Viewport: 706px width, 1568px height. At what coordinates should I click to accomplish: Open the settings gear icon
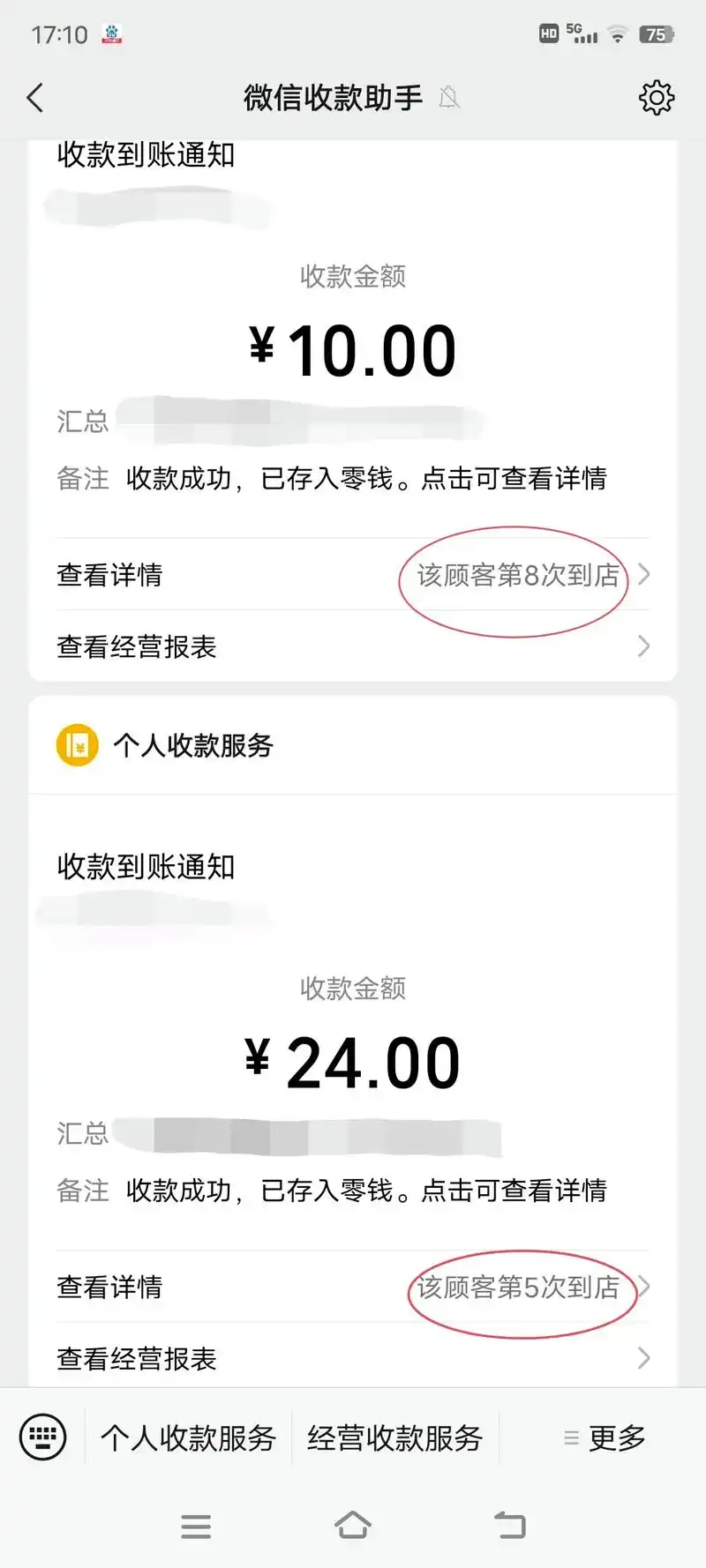click(656, 98)
